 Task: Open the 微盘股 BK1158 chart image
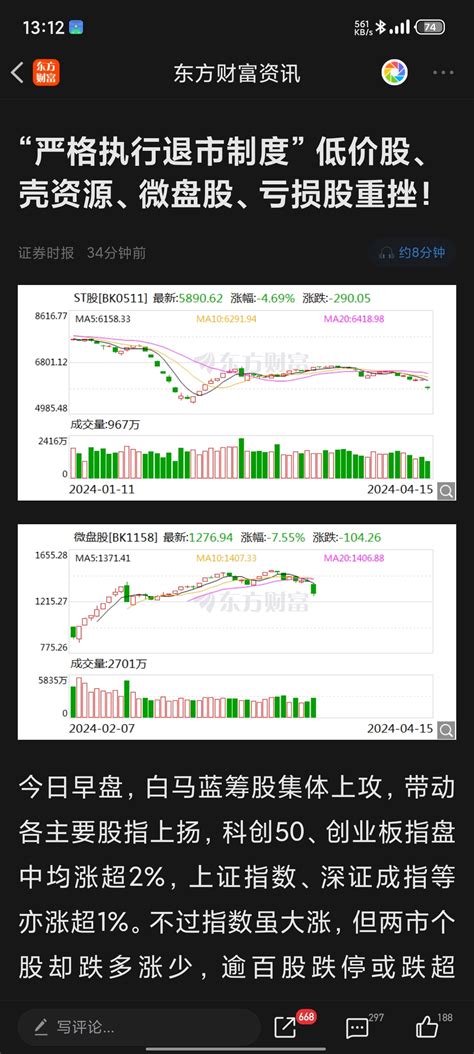tap(237, 632)
